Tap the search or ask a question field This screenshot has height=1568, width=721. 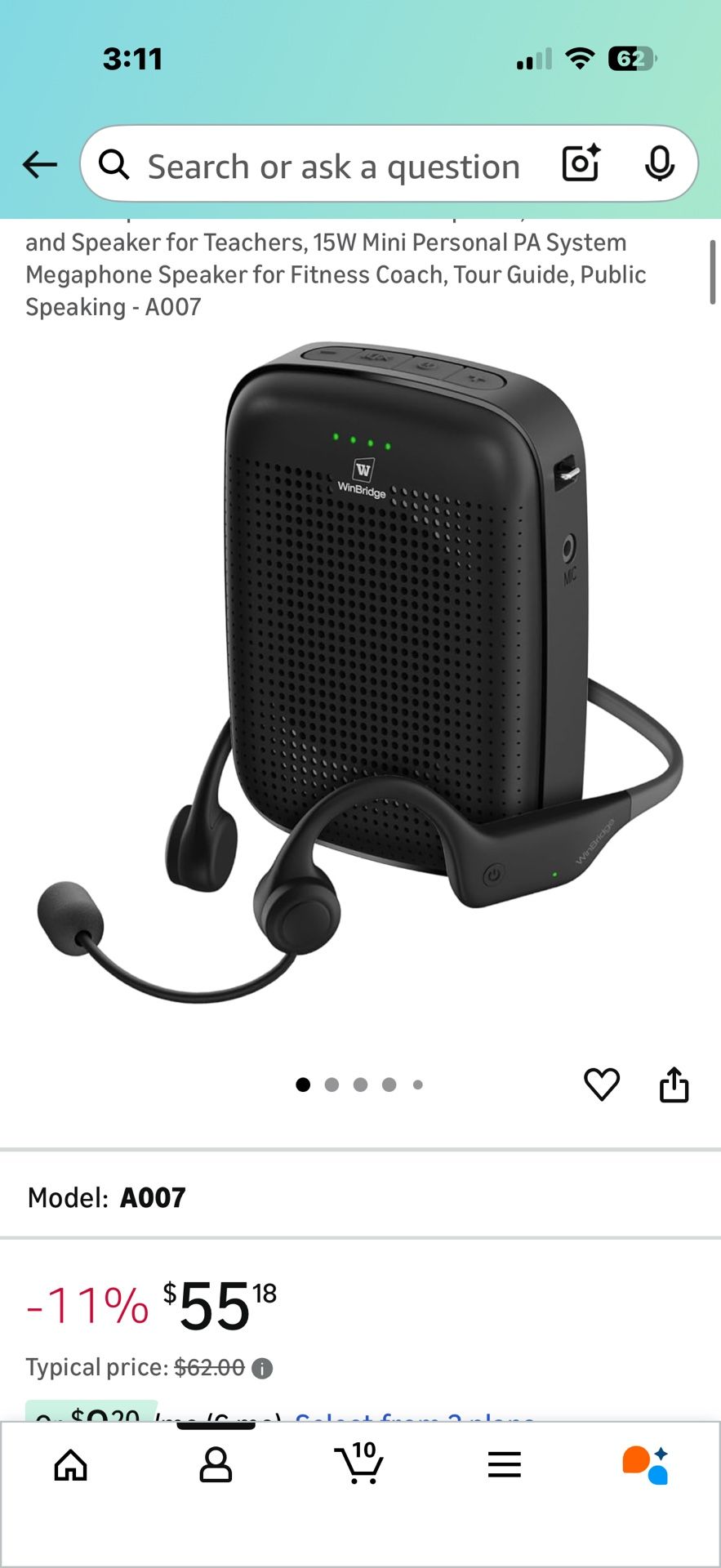pyautogui.click(x=333, y=167)
